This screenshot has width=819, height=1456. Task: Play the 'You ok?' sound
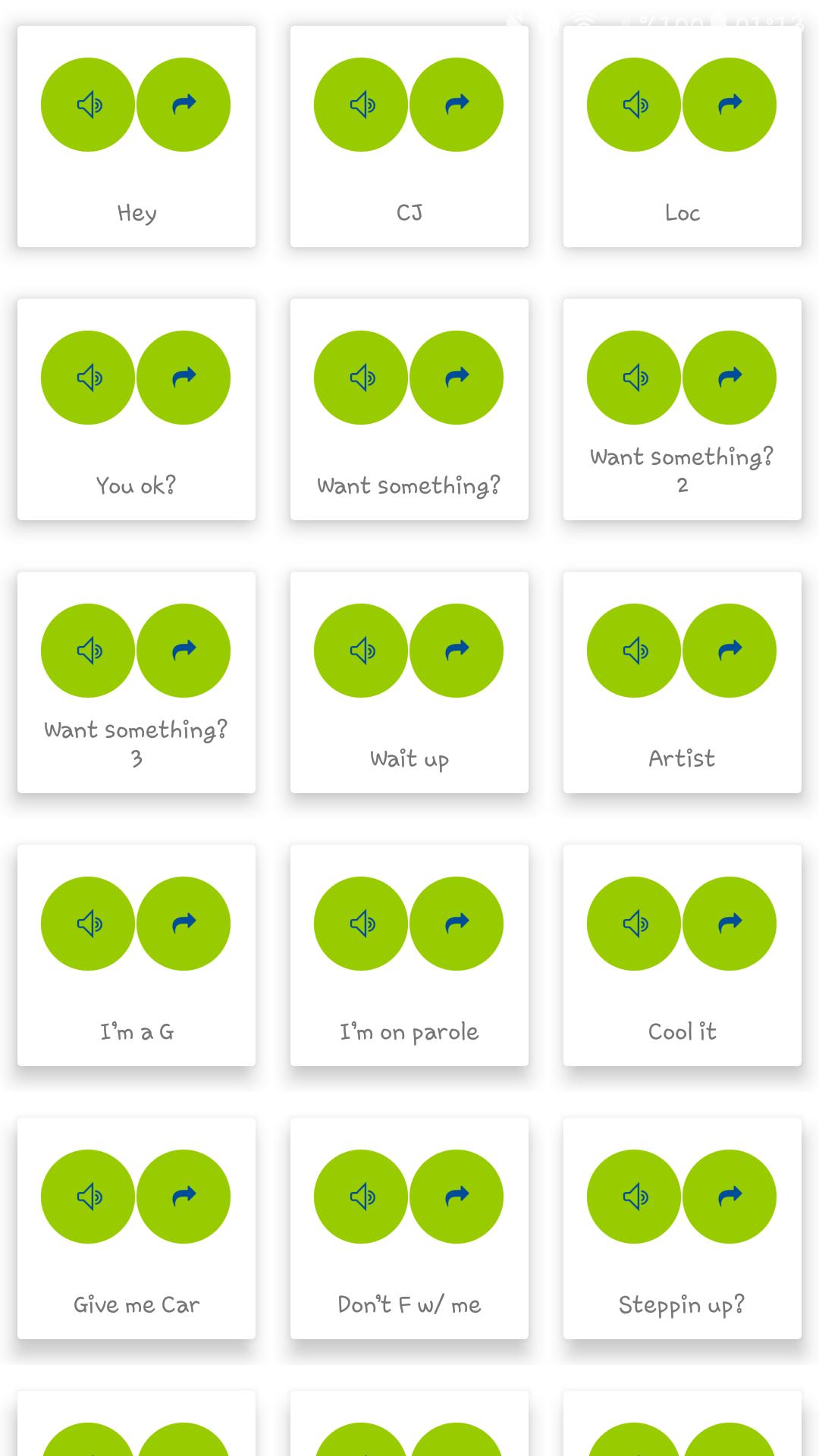(x=88, y=378)
